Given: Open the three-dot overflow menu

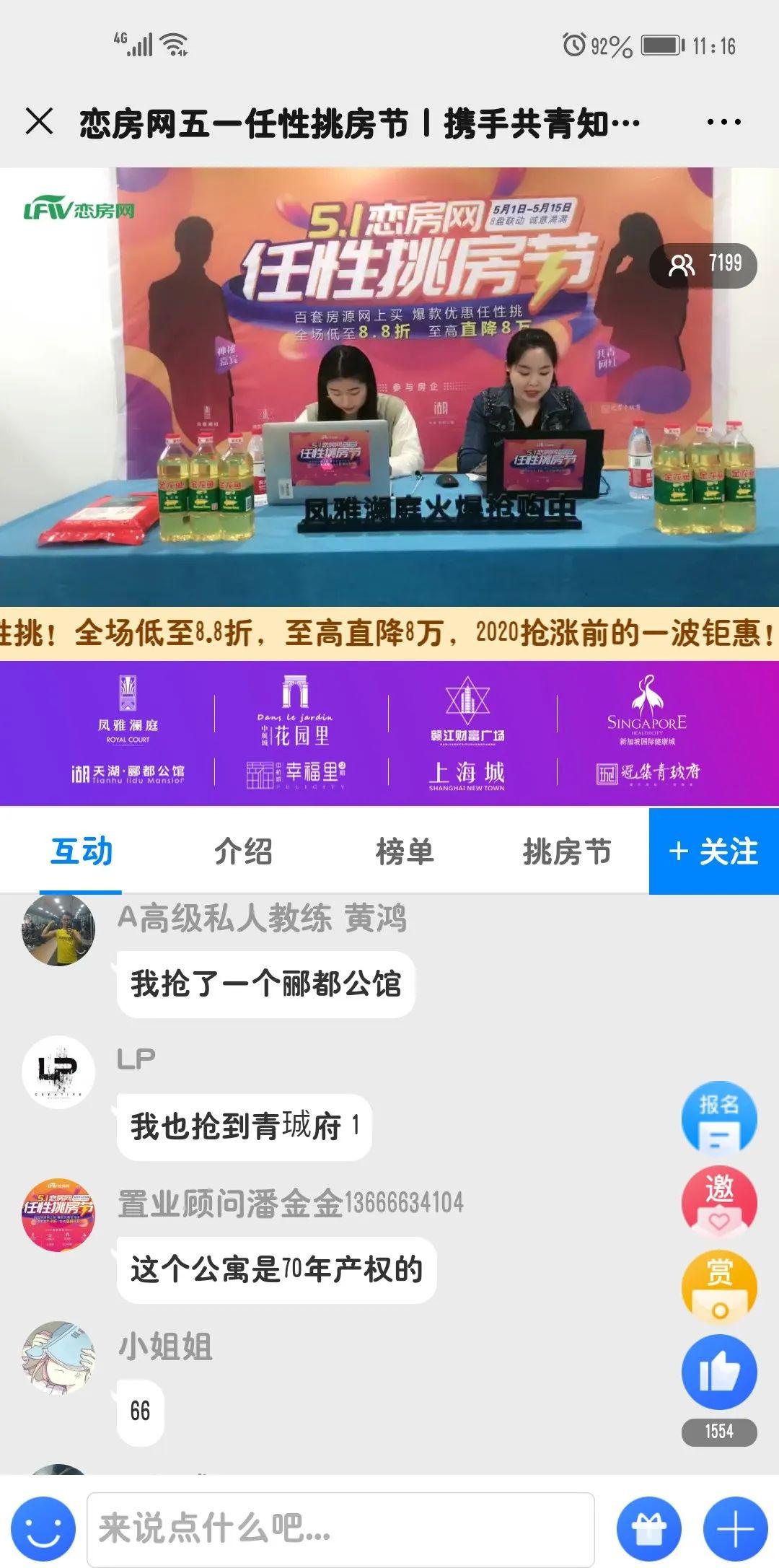Looking at the screenshot, I should (723, 122).
